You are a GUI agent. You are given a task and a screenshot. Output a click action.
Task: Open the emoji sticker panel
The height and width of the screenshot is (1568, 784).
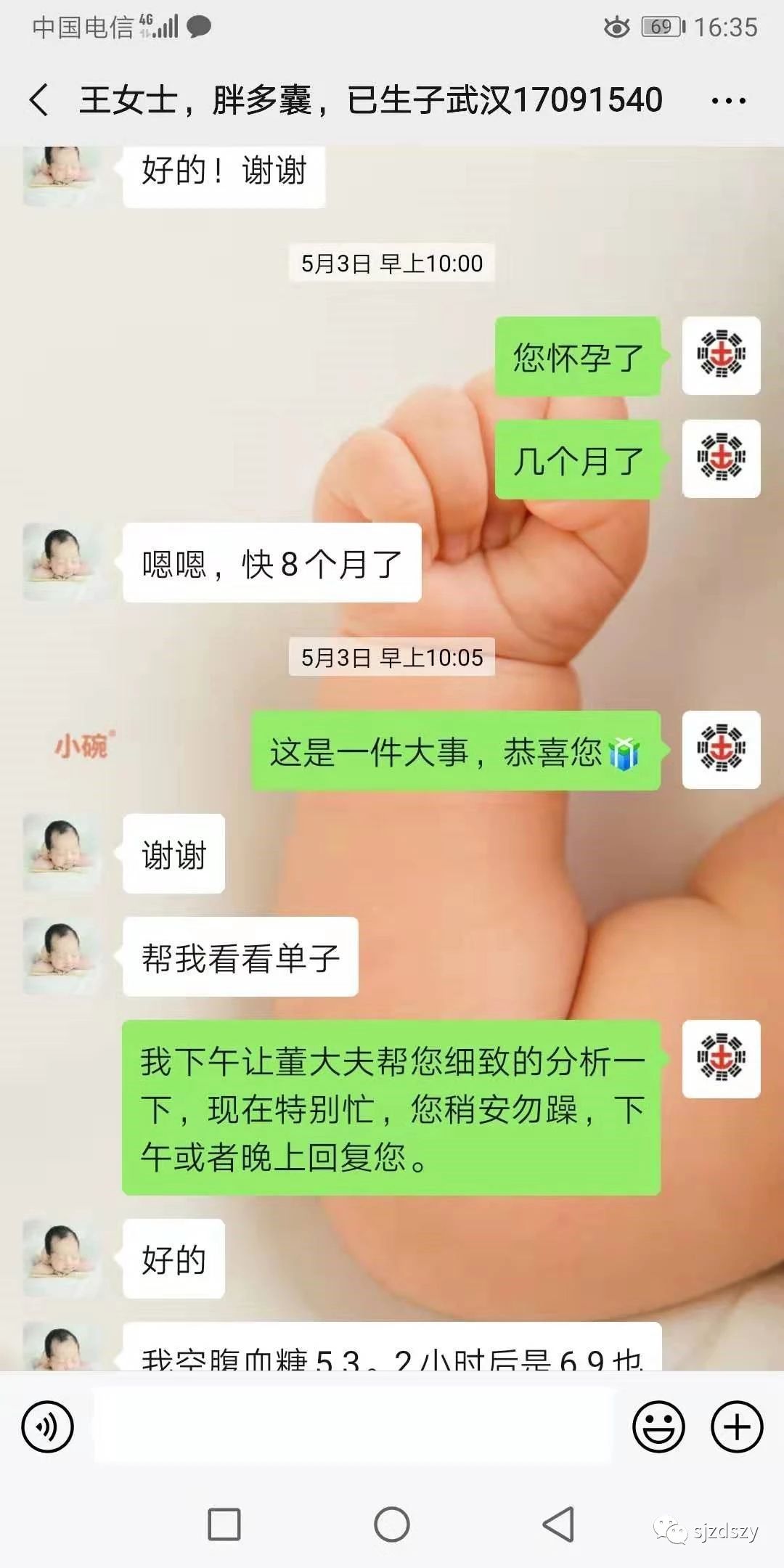tap(658, 1426)
